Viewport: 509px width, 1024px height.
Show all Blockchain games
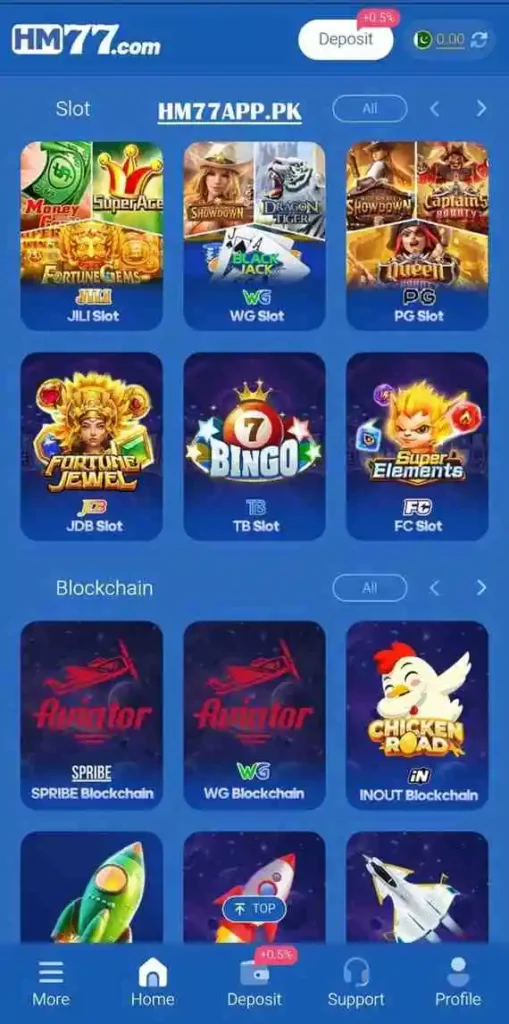[370, 588]
